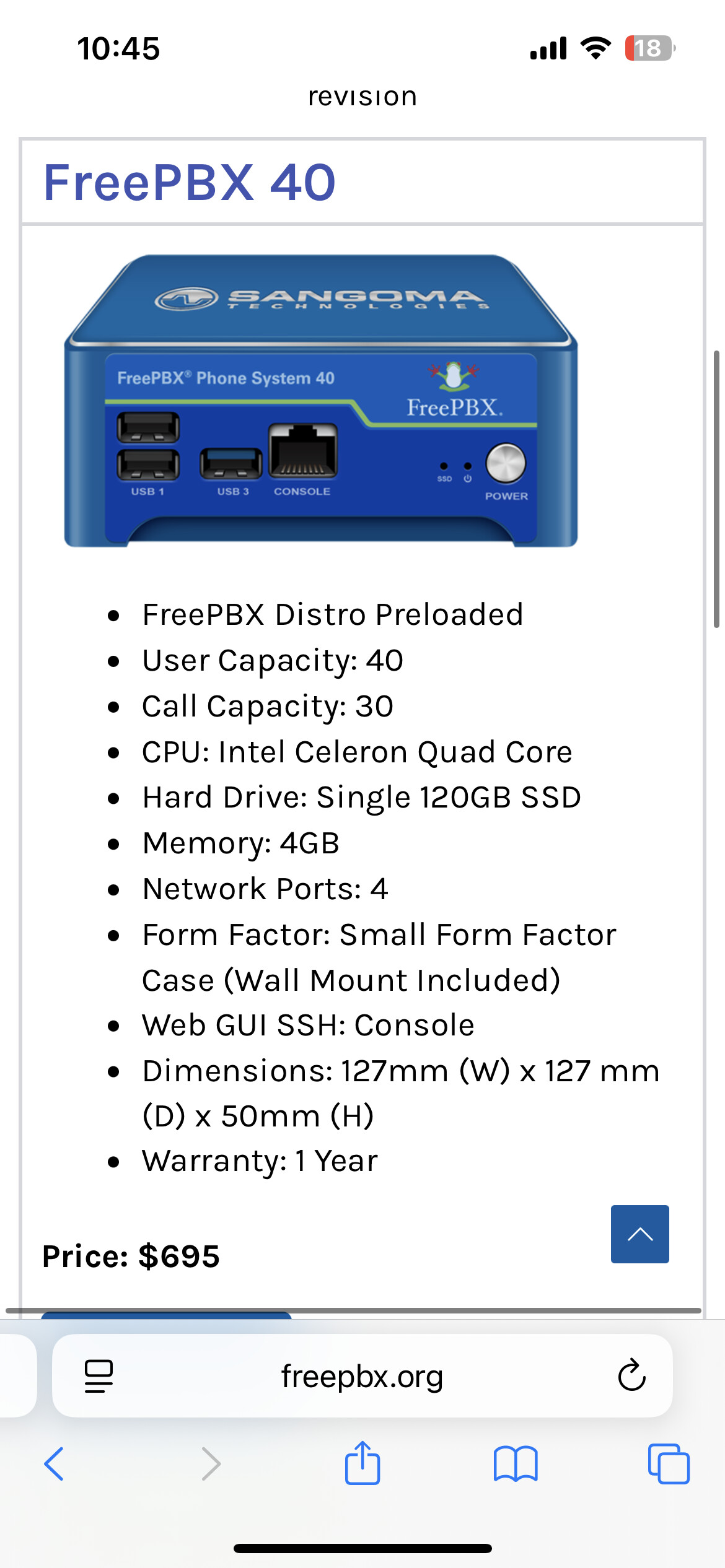Viewport: 725px width, 1568px height.
Task: Go back to the previous page
Action: click(55, 1464)
